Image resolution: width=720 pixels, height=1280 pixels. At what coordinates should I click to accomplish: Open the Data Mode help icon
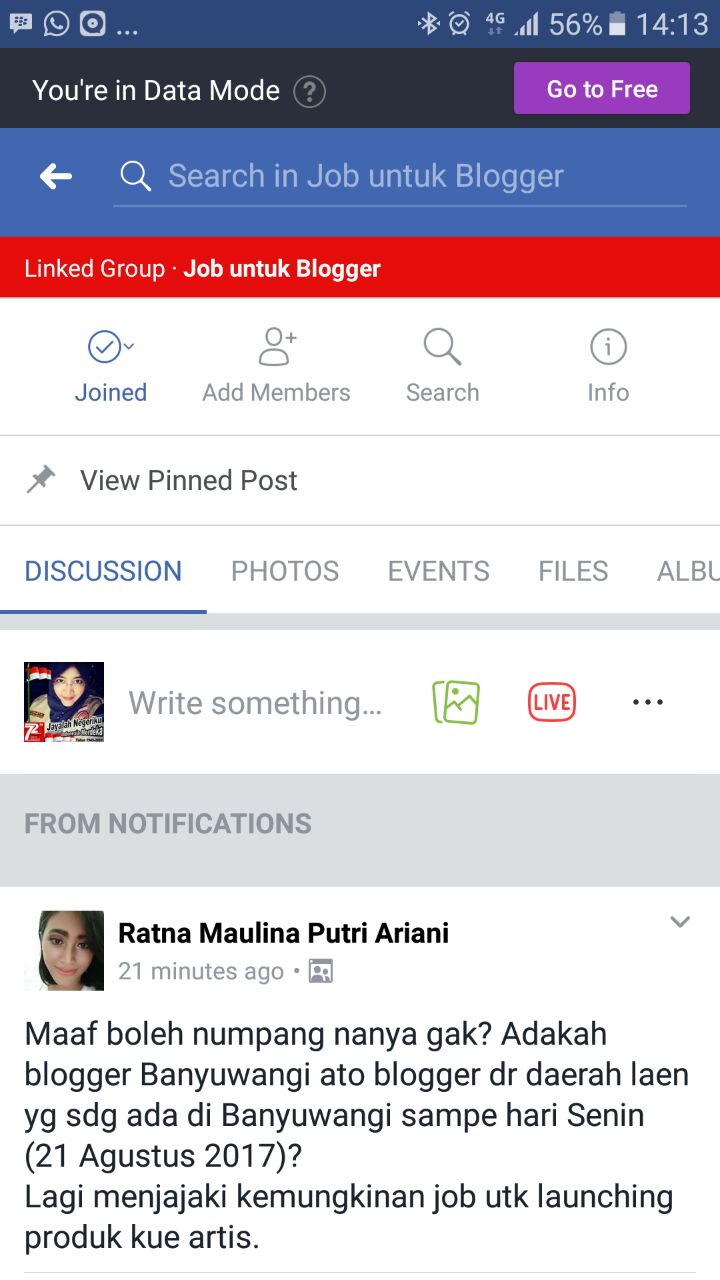point(310,92)
